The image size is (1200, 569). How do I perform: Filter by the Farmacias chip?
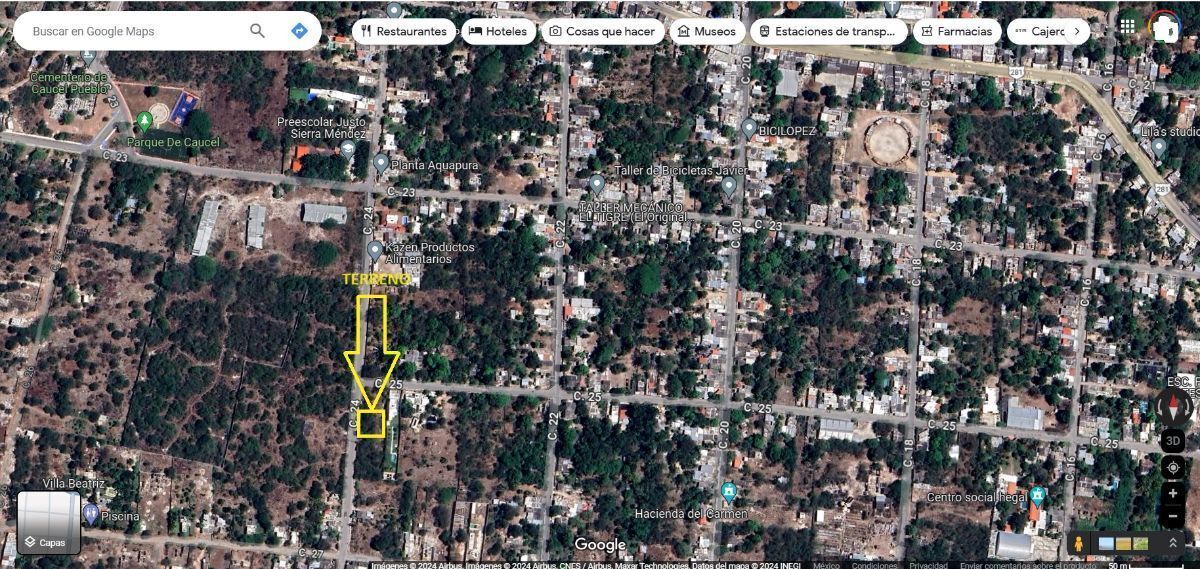click(x=957, y=31)
